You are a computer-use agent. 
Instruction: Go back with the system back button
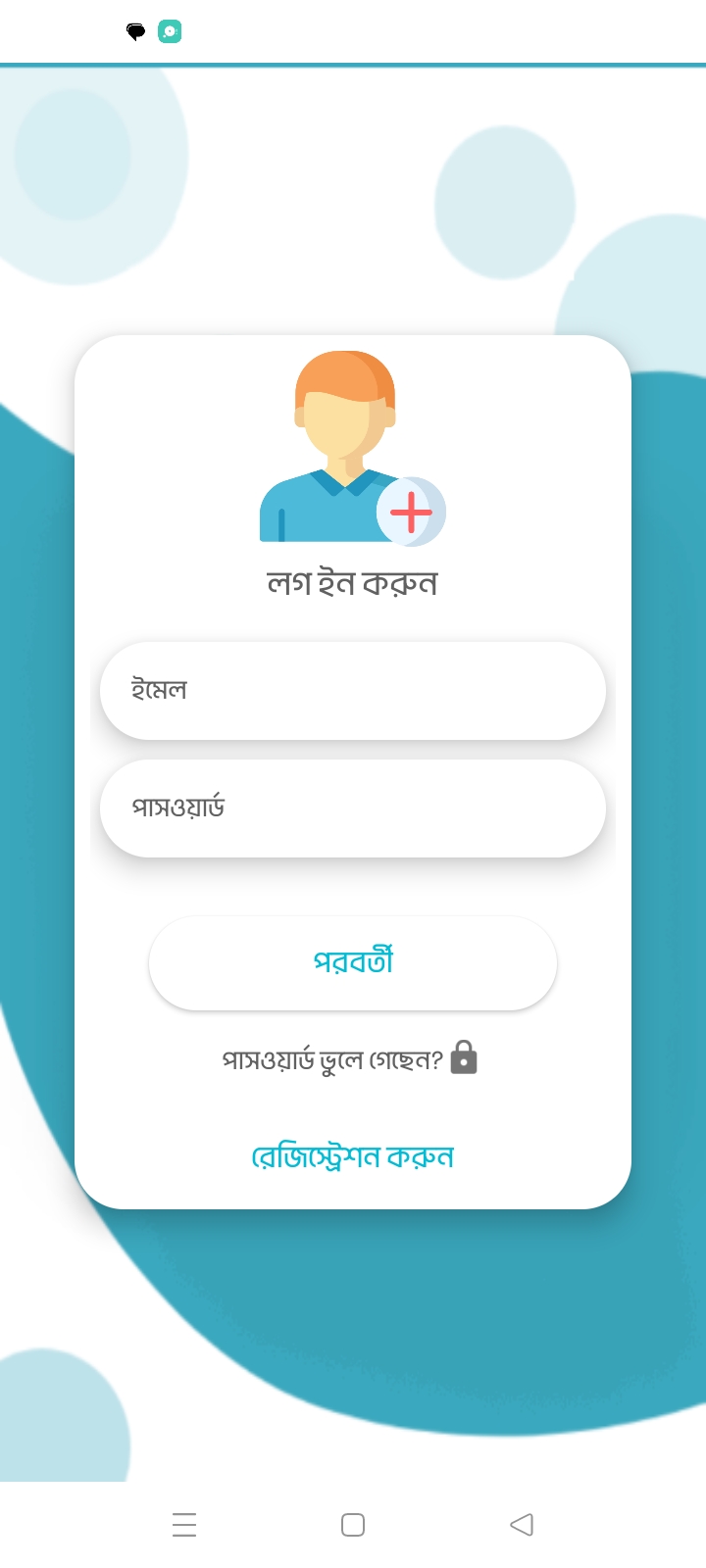[522, 1525]
